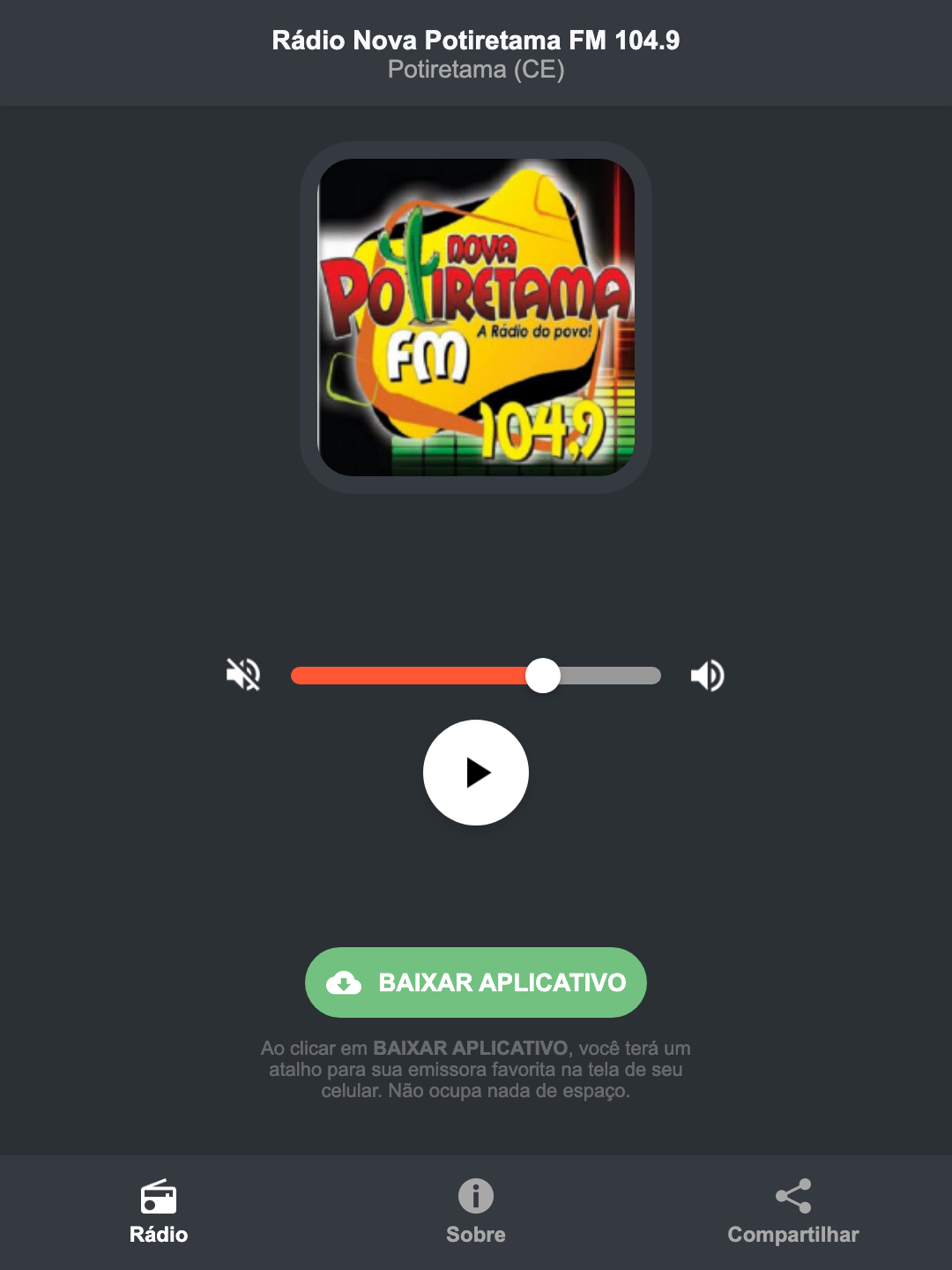The height and width of the screenshot is (1270, 952).
Task: Click the Potiretama (CE) subtitle text
Action: (x=476, y=71)
